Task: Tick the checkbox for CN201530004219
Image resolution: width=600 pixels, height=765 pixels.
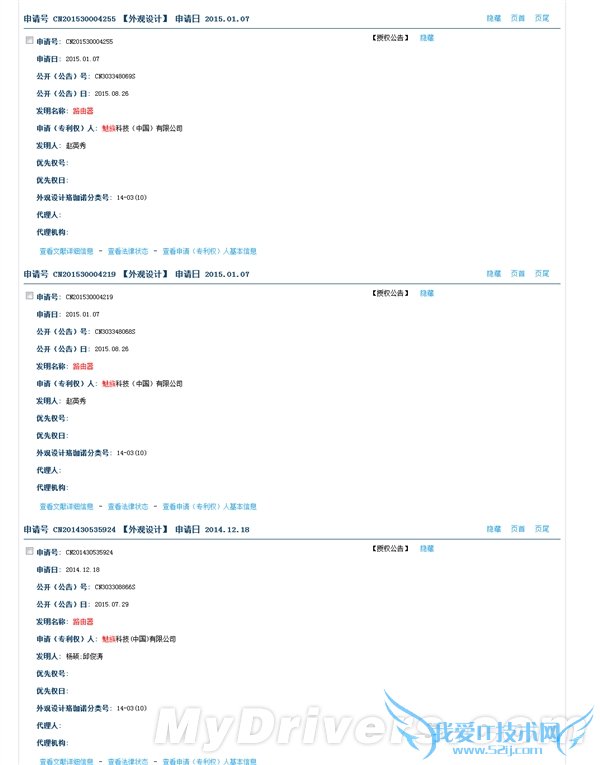Action: 29,296
